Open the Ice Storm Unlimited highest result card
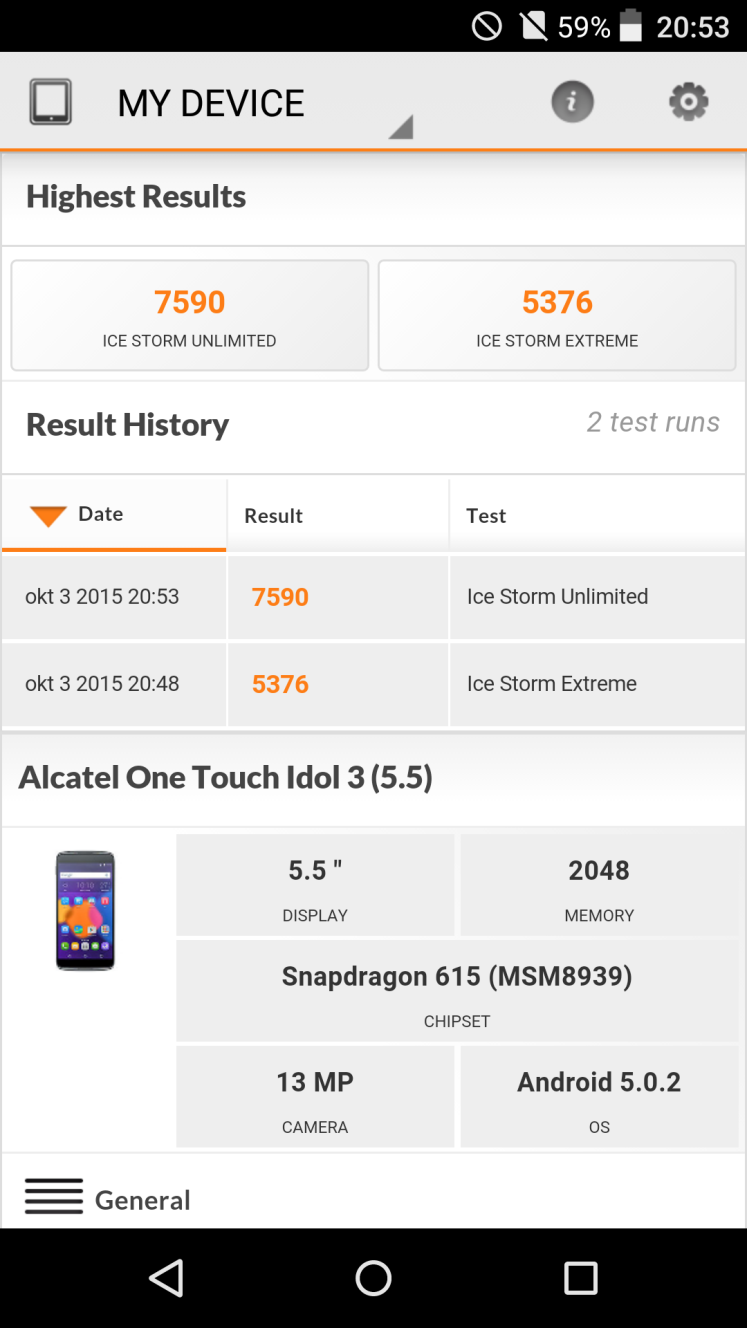Viewport: 747px width, 1328px height. 190,316
